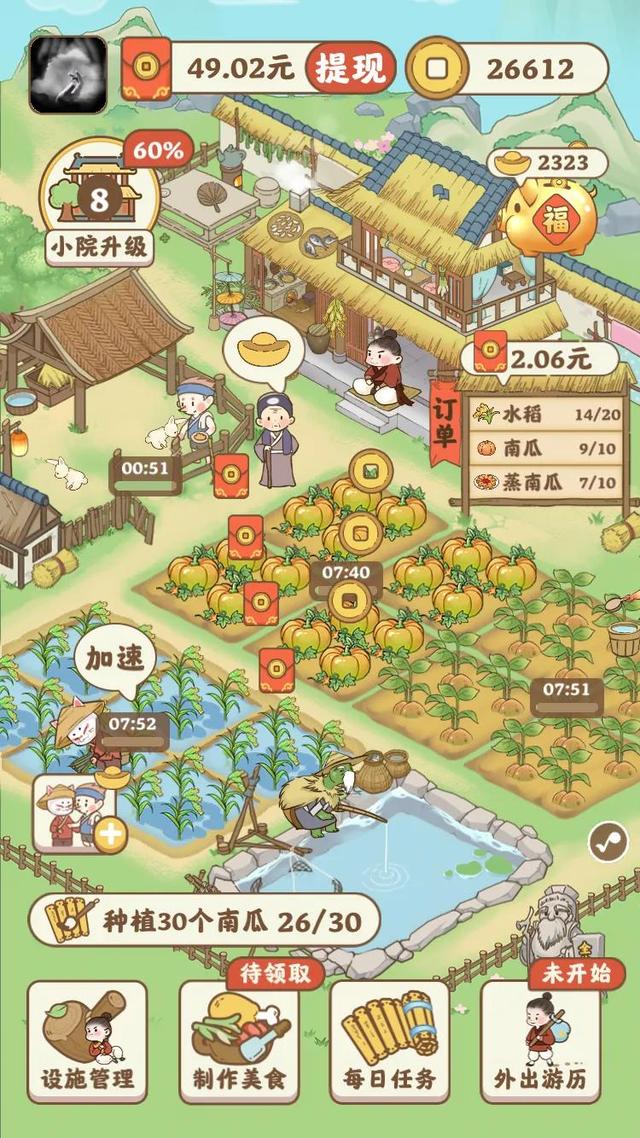
Task: Open the player avatar profile
Action: pyautogui.click(x=68, y=74)
